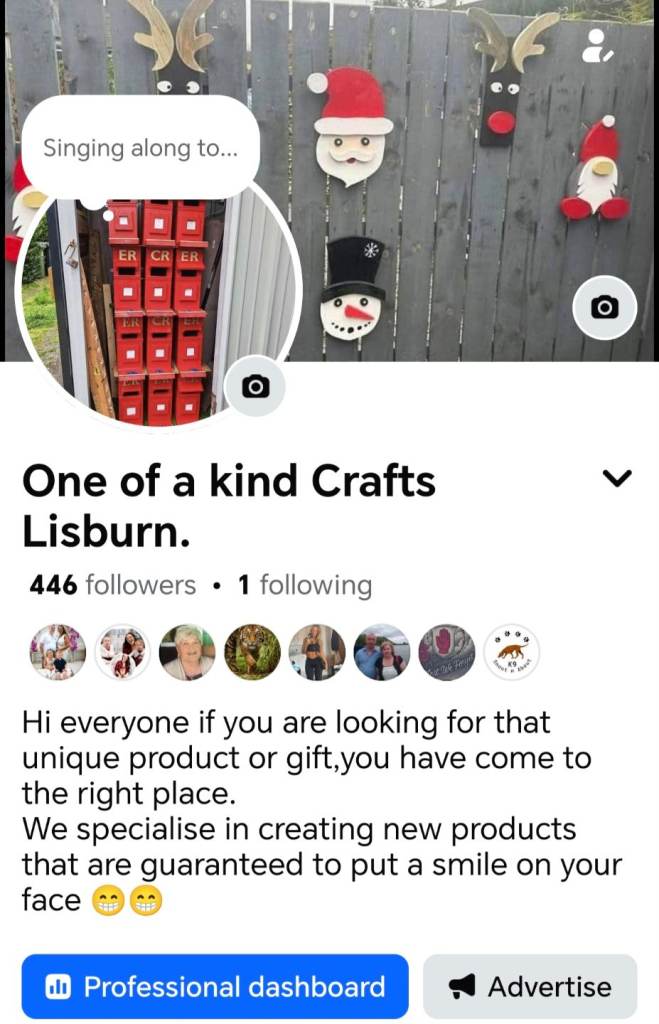This screenshot has height=1024, width=659.
Task: View the 446 followers list
Action: pos(113,585)
